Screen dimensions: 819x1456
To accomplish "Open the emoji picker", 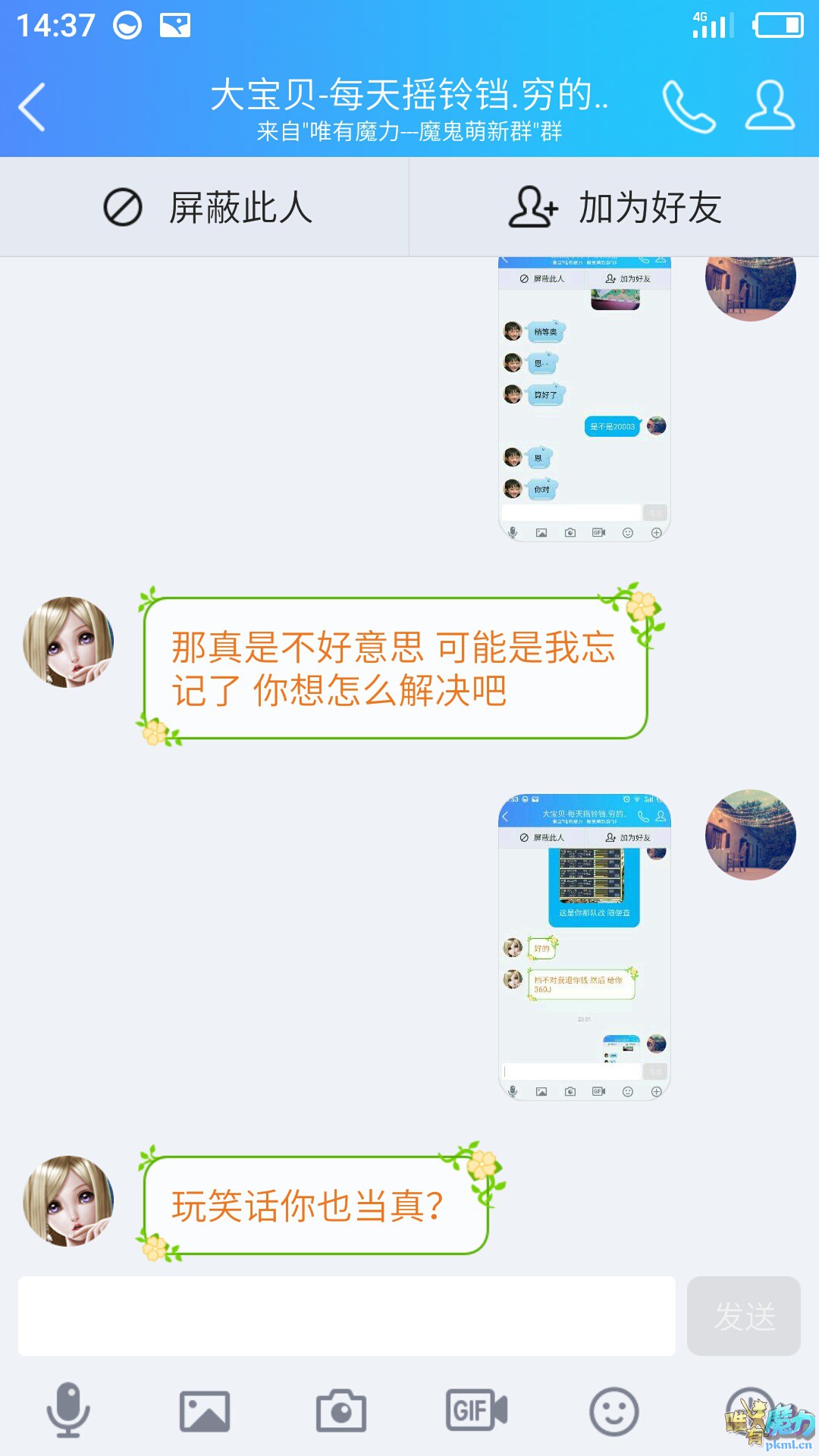I will point(613,1410).
